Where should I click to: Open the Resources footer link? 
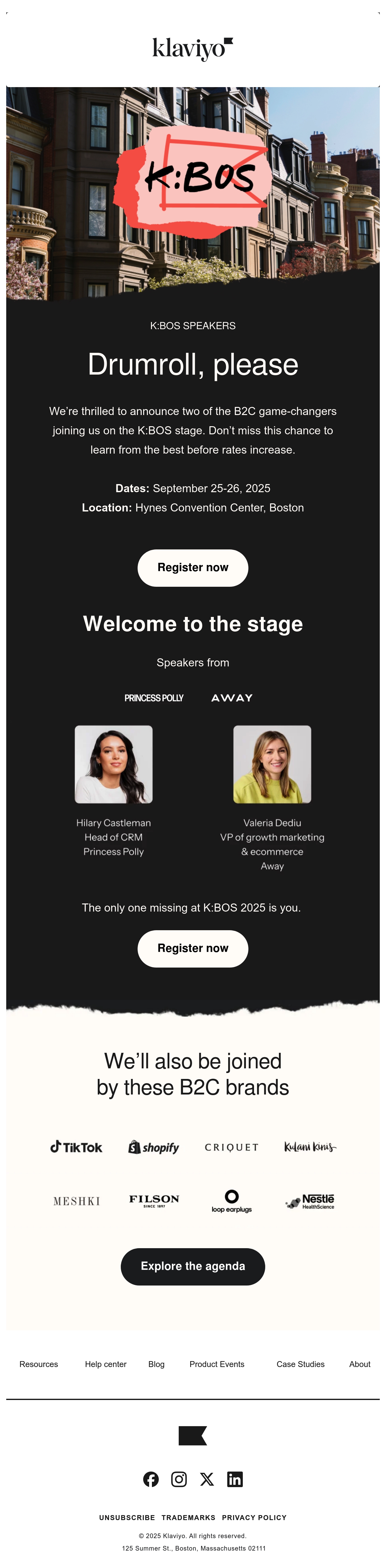38,1364
